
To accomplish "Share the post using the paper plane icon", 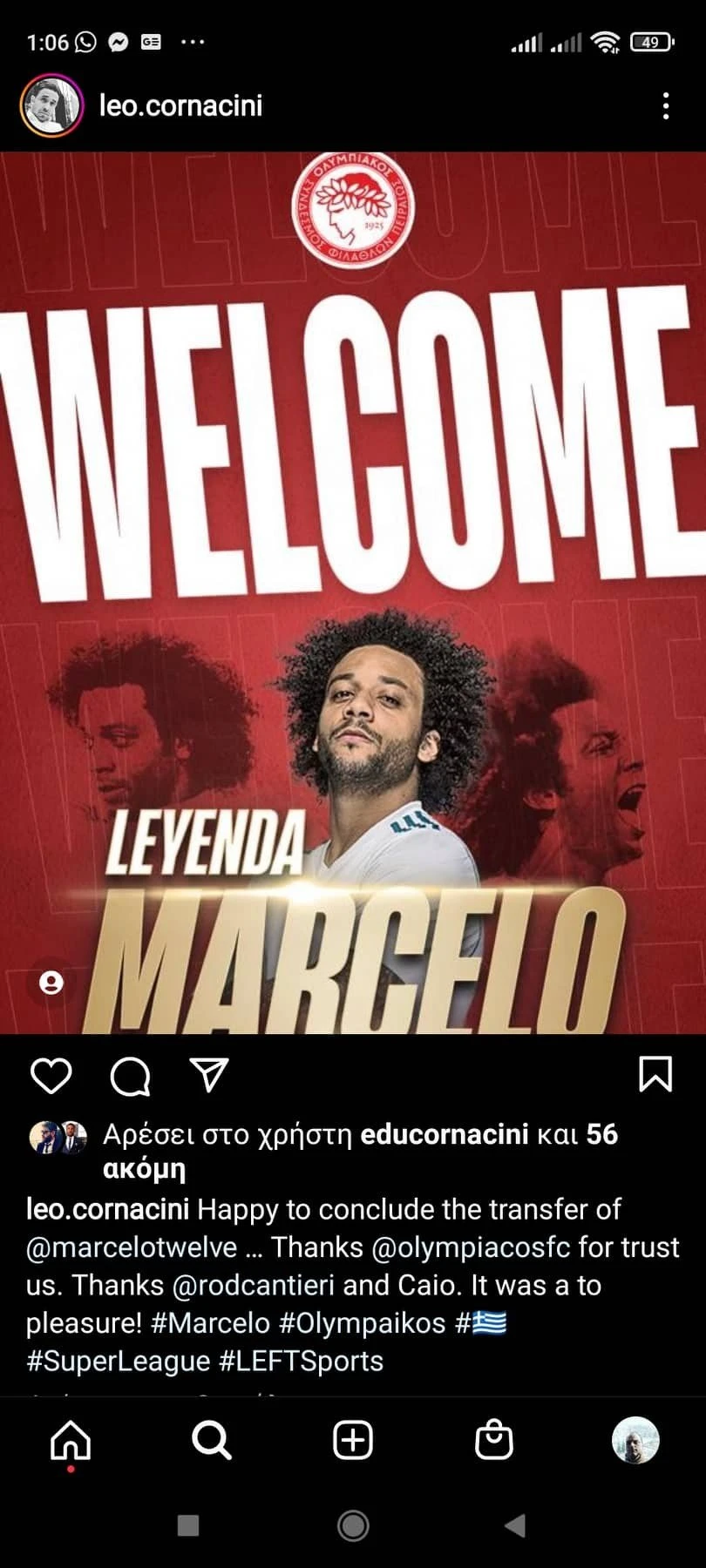I will pyautogui.click(x=207, y=1076).
